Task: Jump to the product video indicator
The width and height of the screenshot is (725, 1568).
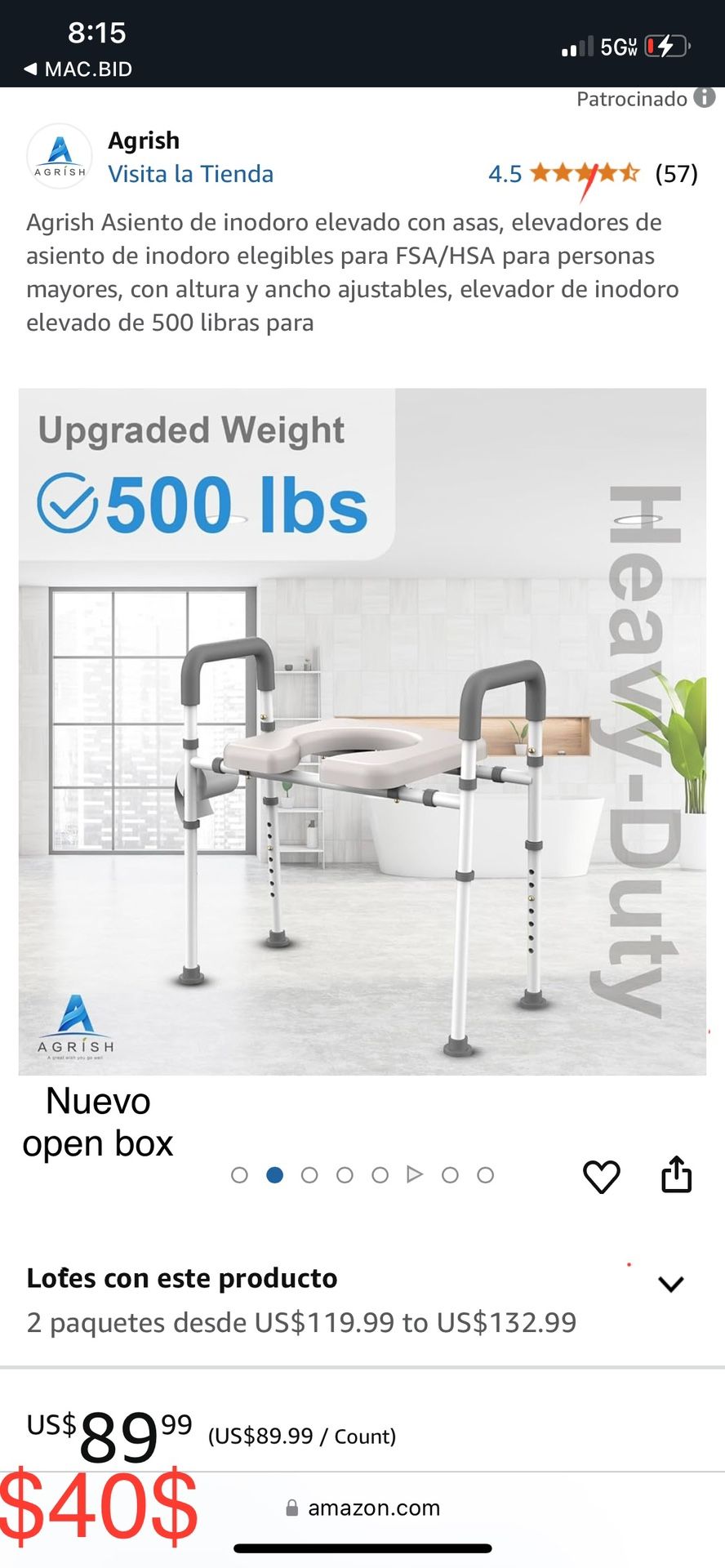Action: 415,1174
